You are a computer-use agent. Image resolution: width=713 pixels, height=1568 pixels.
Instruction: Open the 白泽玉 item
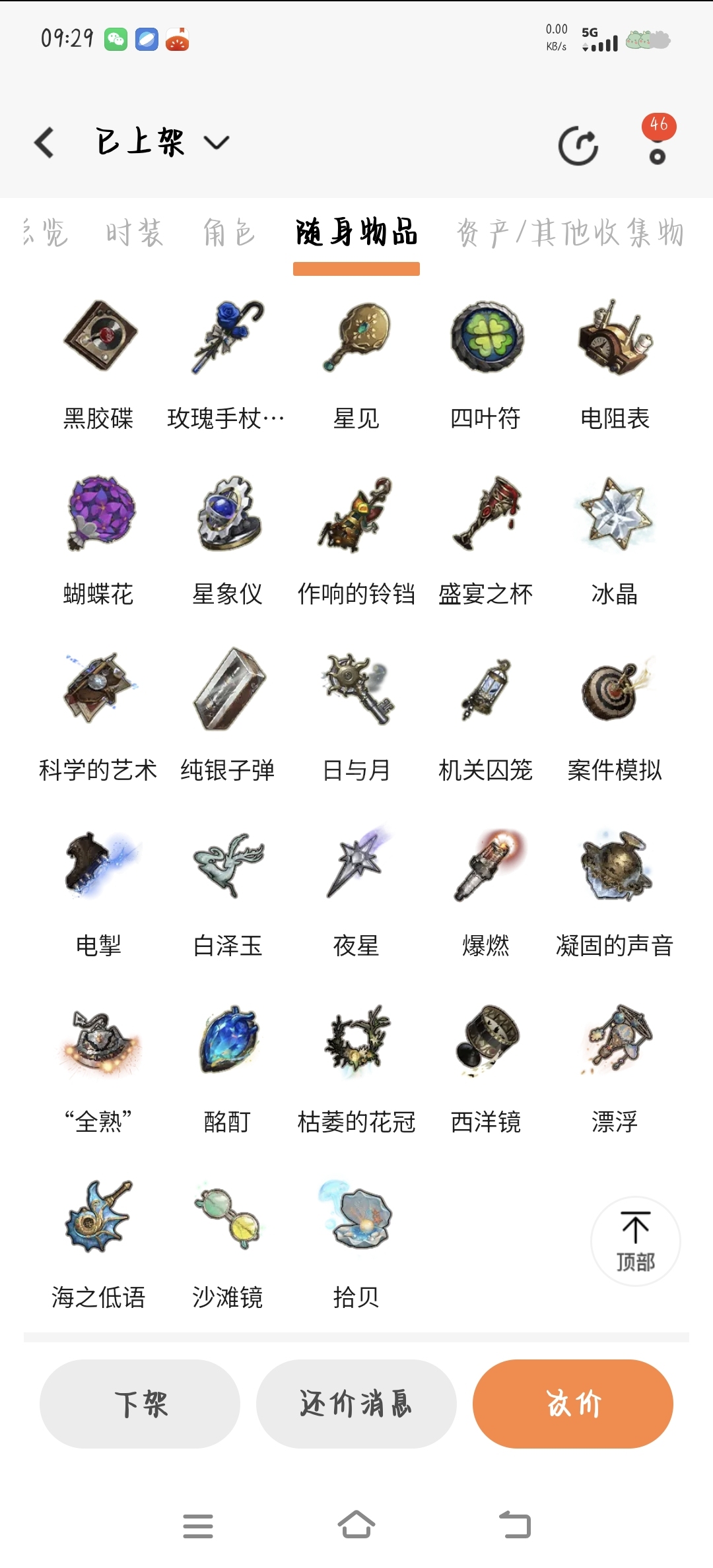coord(228,892)
